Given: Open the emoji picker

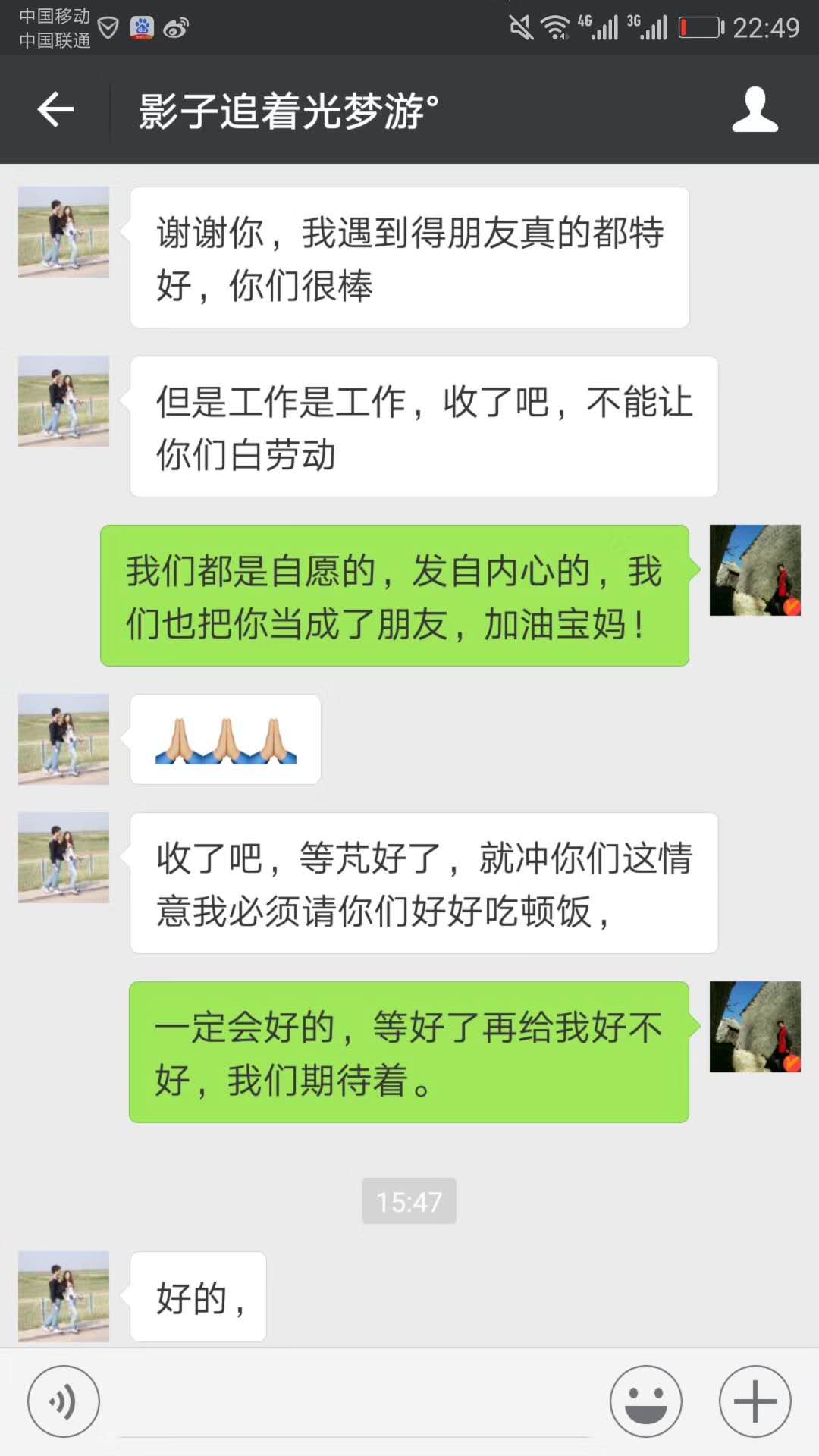Looking at the screenshot, I should (646, 1401).
